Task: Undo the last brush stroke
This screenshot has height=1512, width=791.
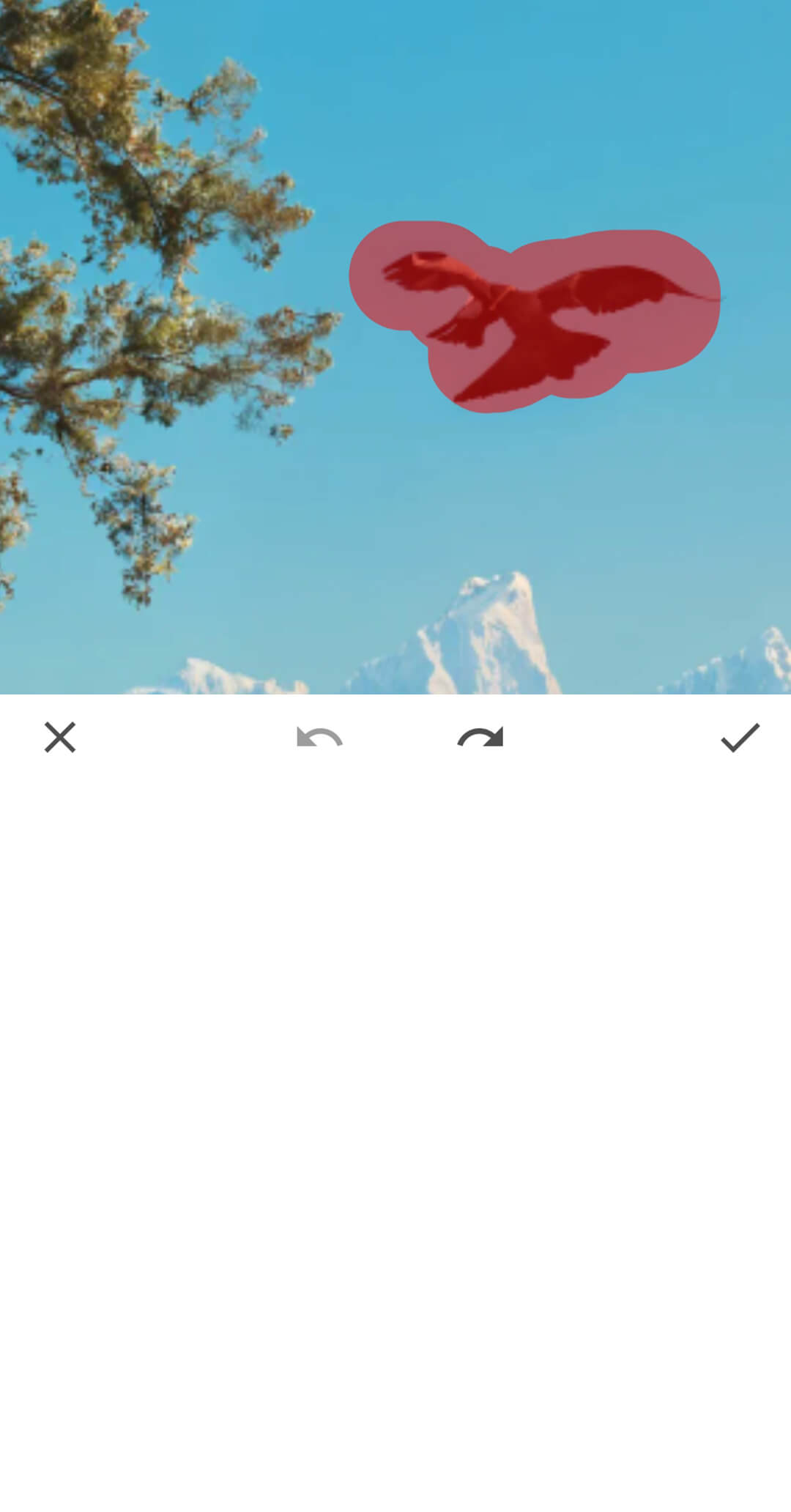Action: 319,737
